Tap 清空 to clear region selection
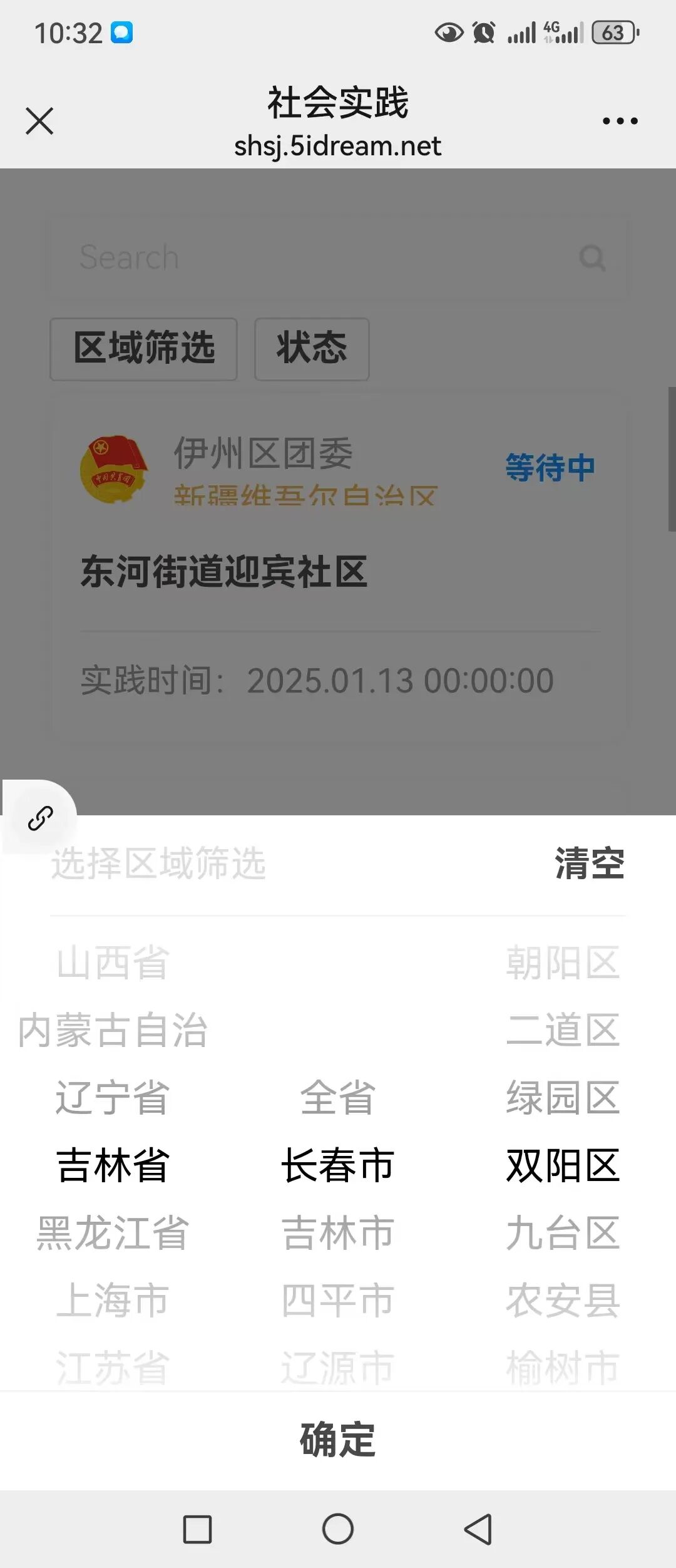This screenshot has width=676, height=1568. (589, 864)
